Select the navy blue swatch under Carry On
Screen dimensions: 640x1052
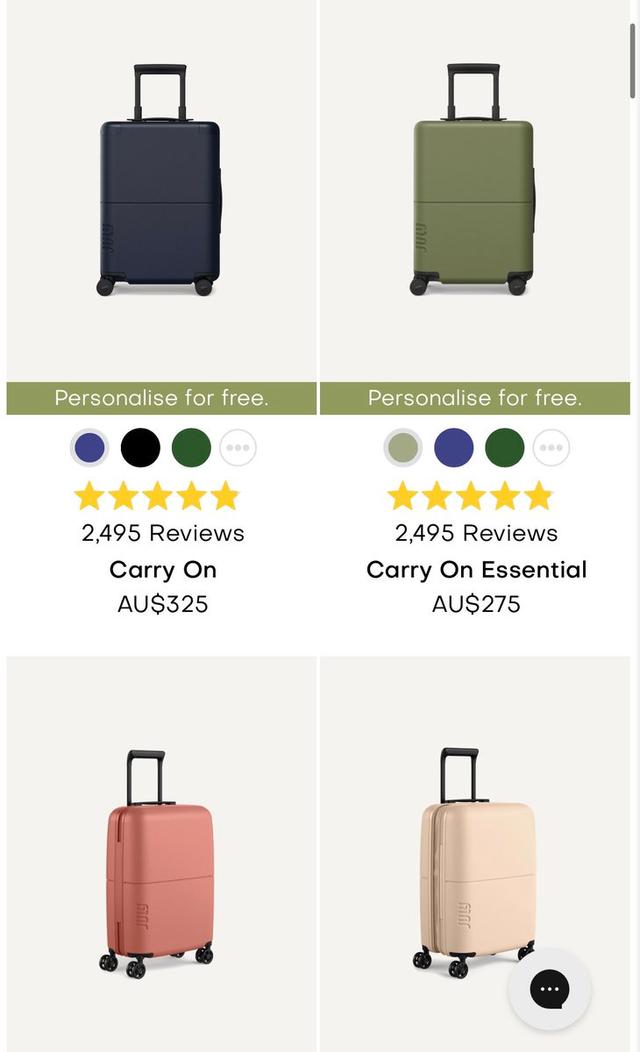89,448
